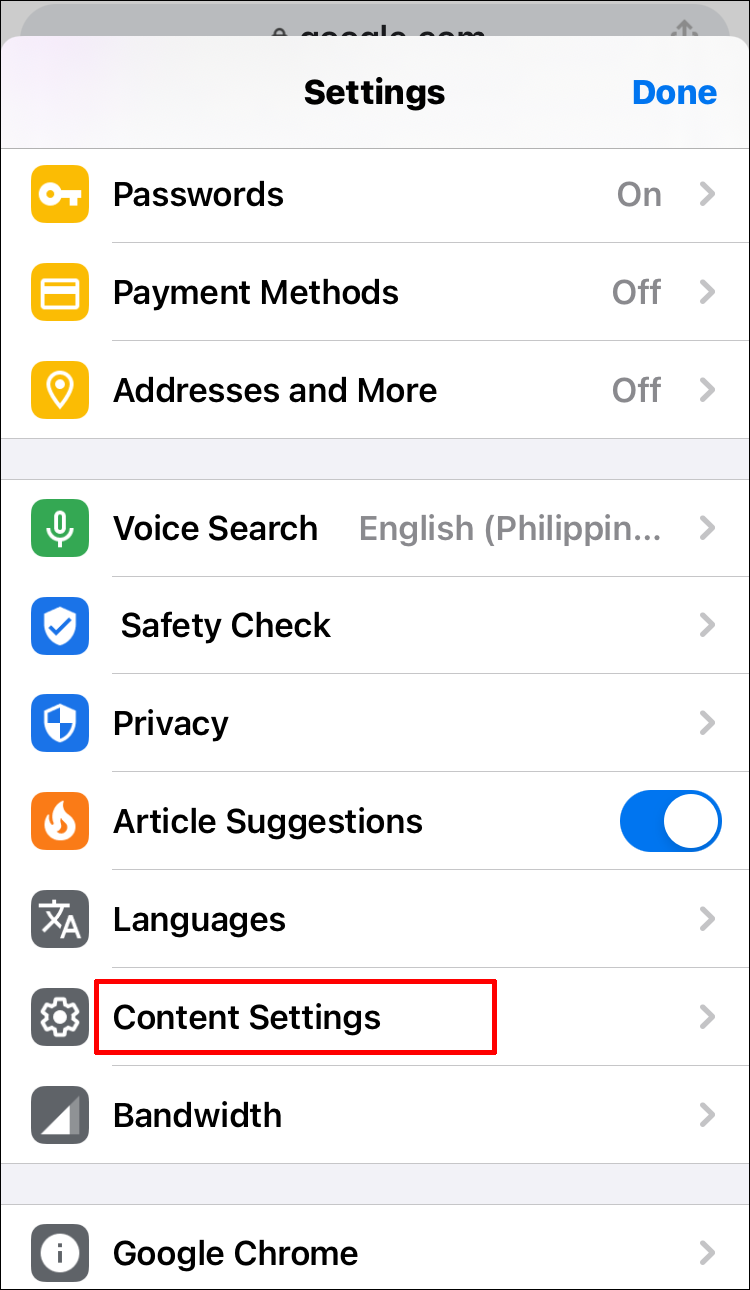
Task: Open Languages settings
Action: tap(375, 919)
